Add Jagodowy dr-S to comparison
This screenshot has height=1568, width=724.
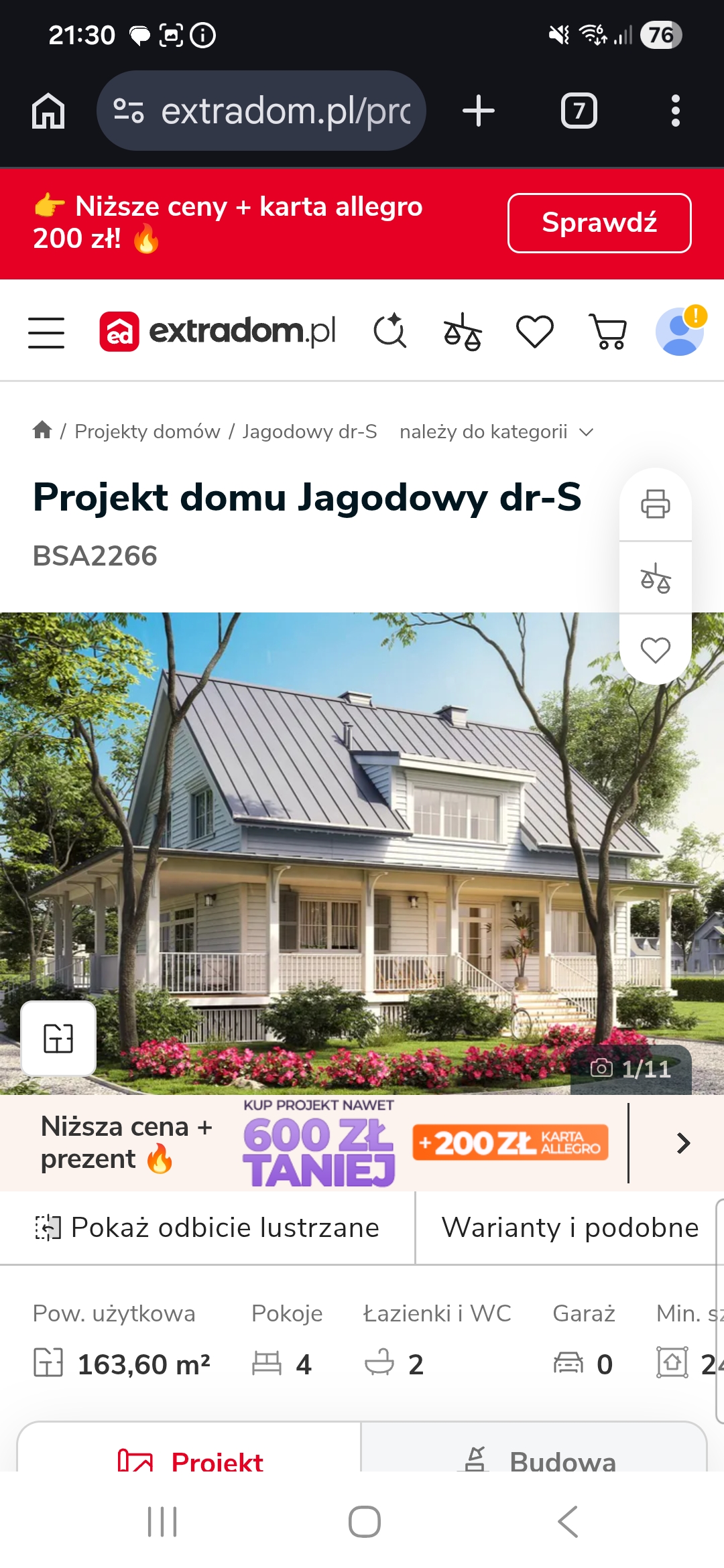point(656,578)
